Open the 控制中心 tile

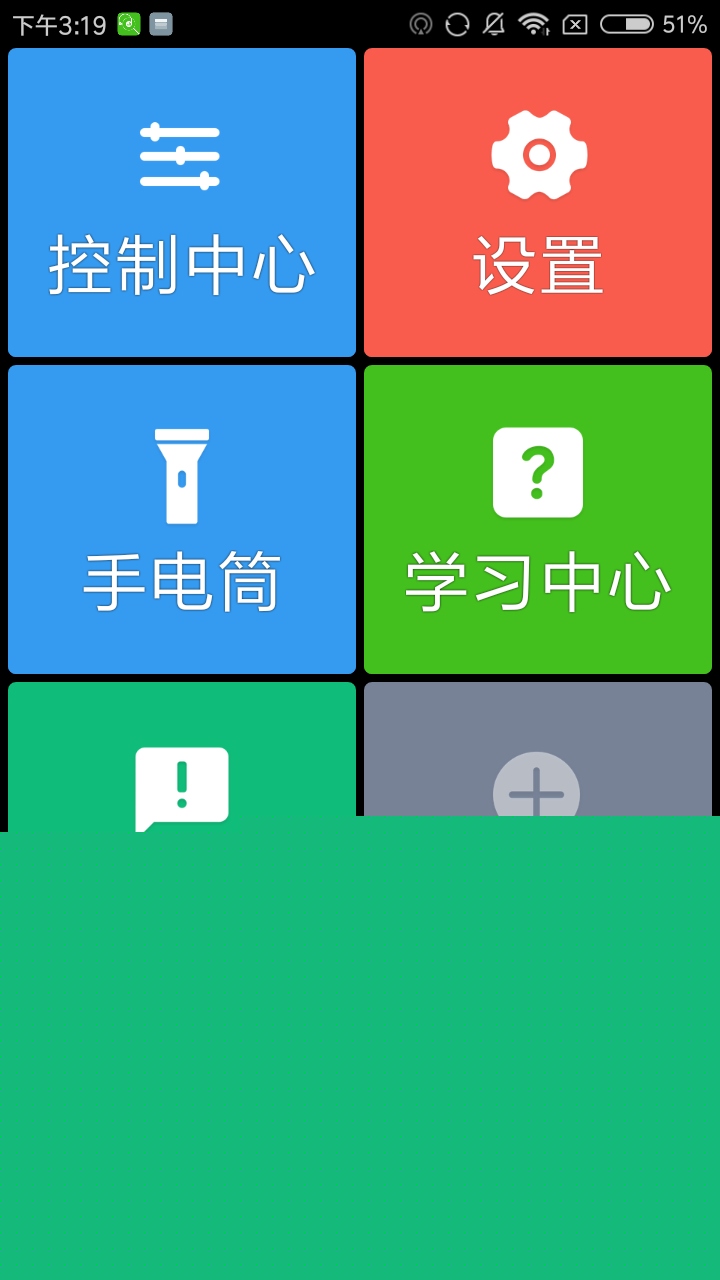tap(182, 203)
